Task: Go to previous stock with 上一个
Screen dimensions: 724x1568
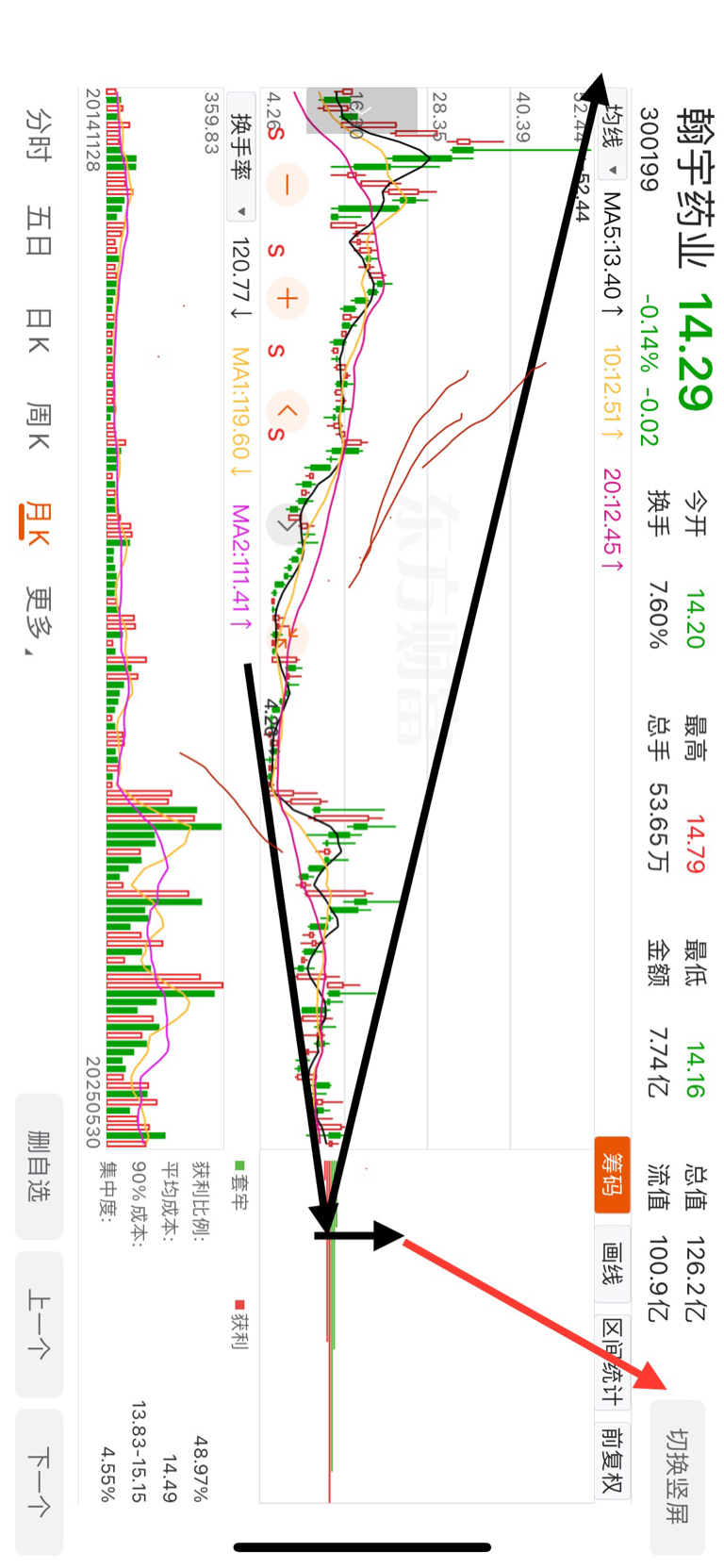Action: pos(40,1324)
